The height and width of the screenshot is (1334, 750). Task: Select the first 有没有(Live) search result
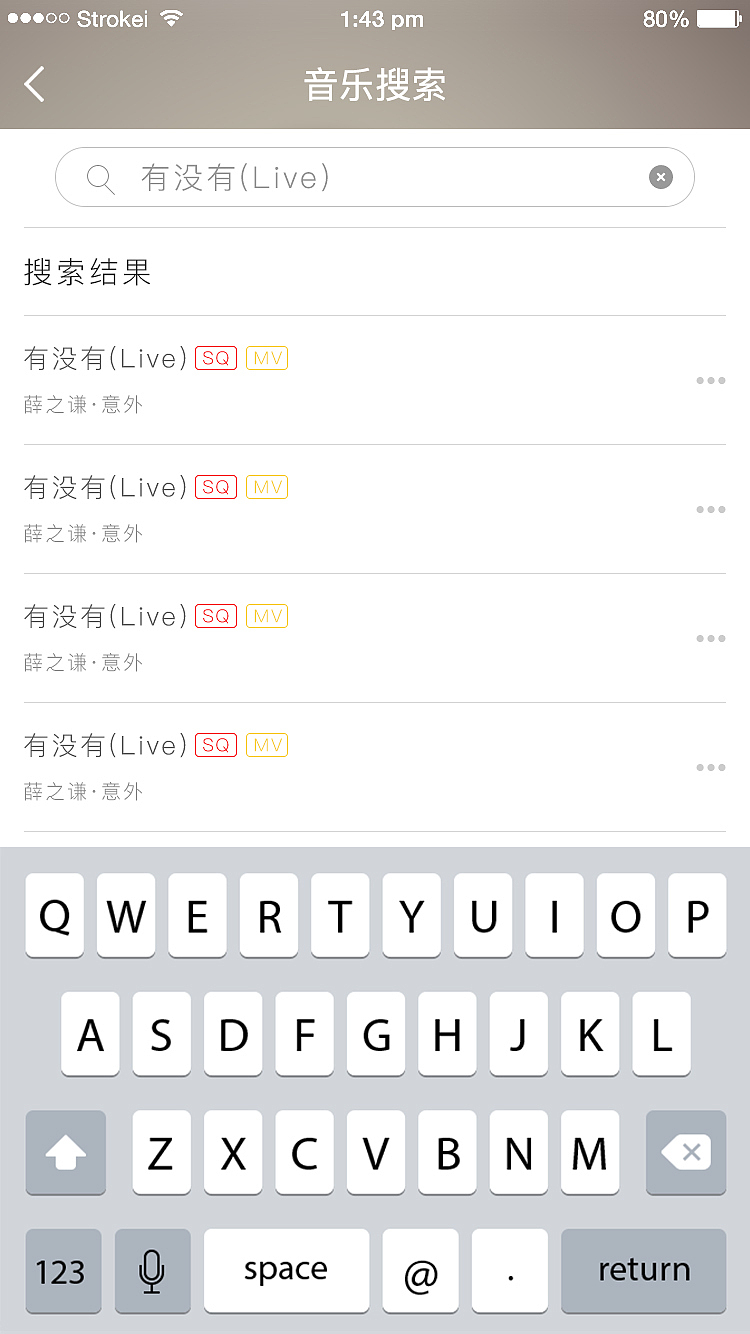pos(105,357)
